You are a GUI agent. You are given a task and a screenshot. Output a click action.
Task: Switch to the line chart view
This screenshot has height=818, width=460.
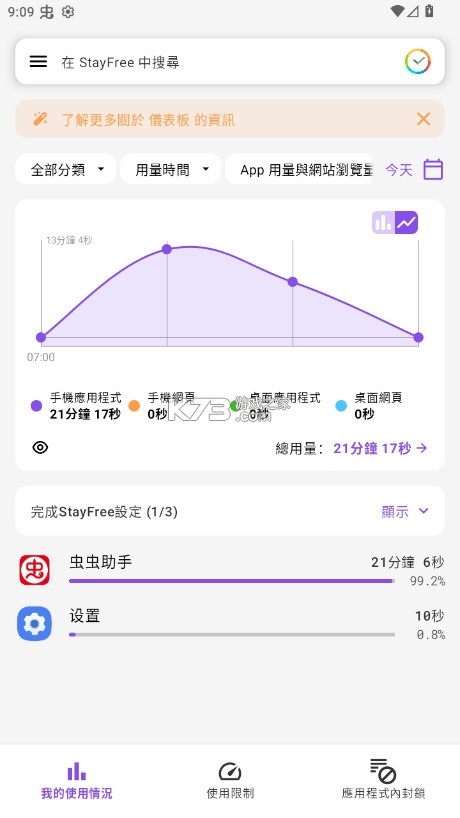pos(406,223)
